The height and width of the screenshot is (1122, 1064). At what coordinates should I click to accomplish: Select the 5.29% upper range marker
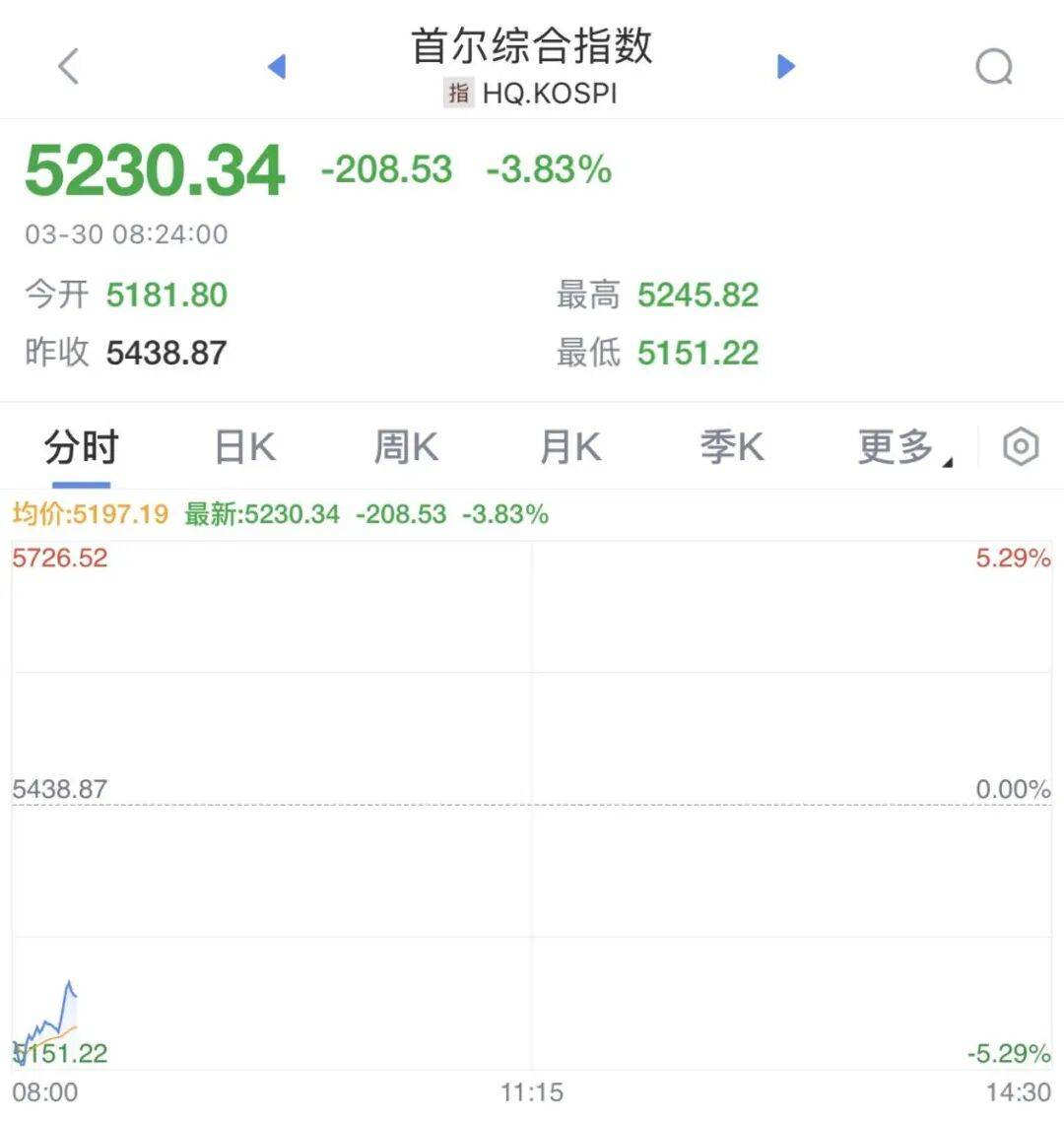[1013, 559]
